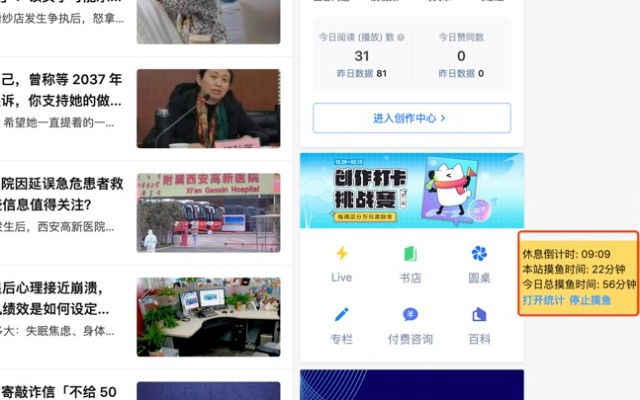Open the 圆桌 roundtable shortcut
The image size is (640, 400).
479,263
